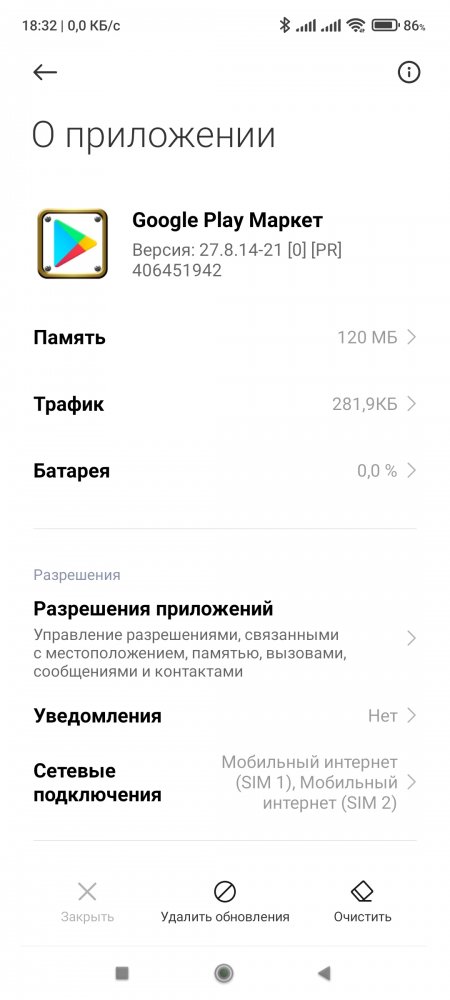Tap Очистить to clear data
The width and height of the screenshot is (450, 1000).
click(362, 902)
